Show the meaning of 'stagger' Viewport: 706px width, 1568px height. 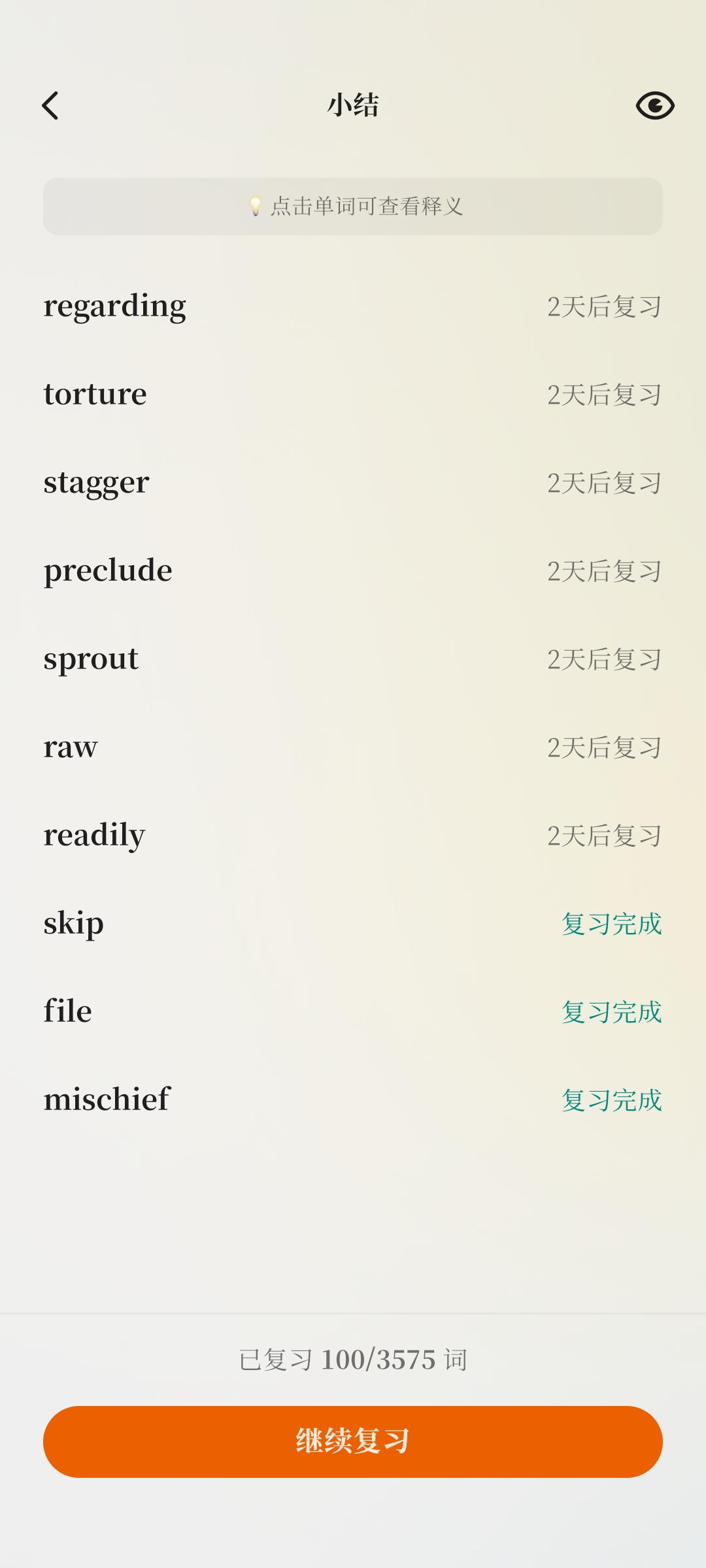point(97,483)
